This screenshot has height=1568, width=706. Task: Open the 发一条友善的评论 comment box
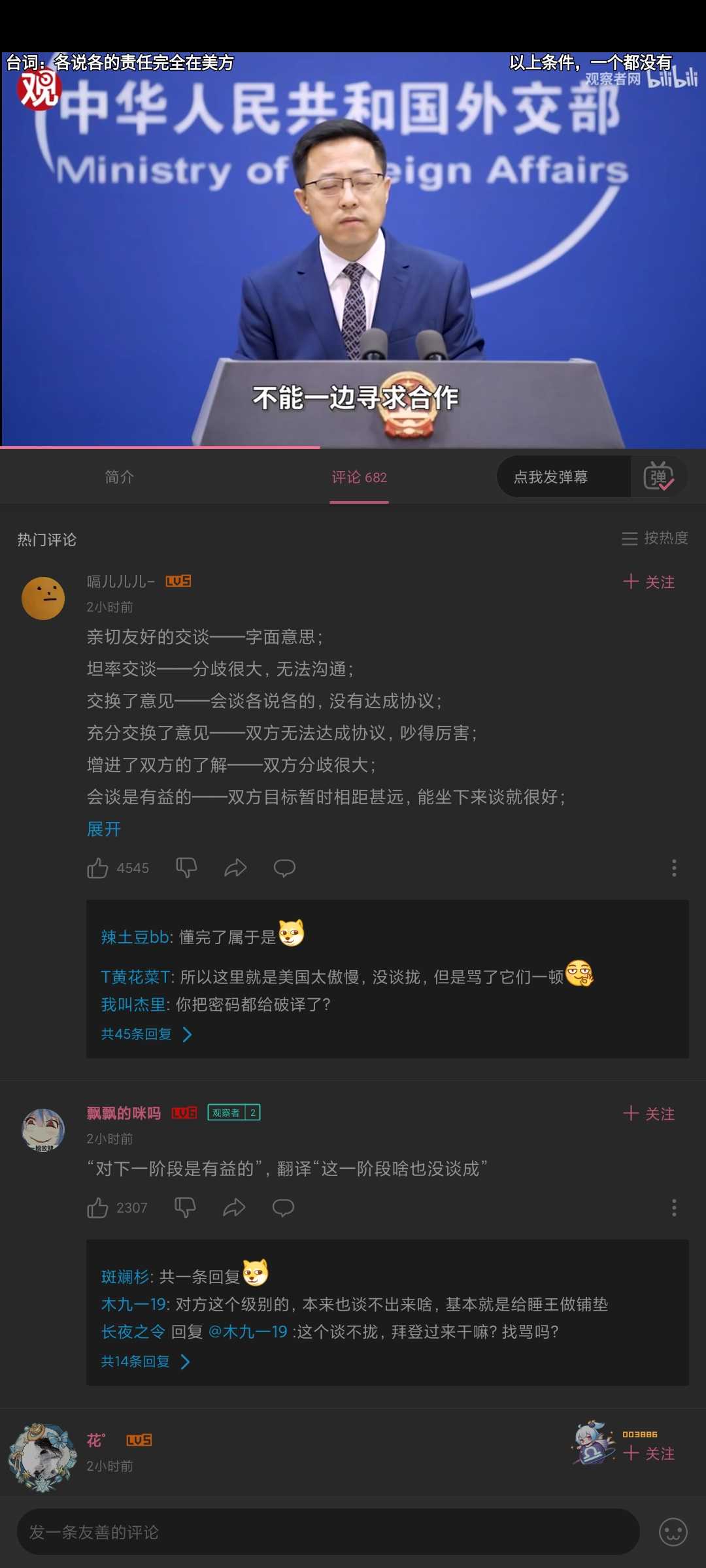pos(328,1532)
